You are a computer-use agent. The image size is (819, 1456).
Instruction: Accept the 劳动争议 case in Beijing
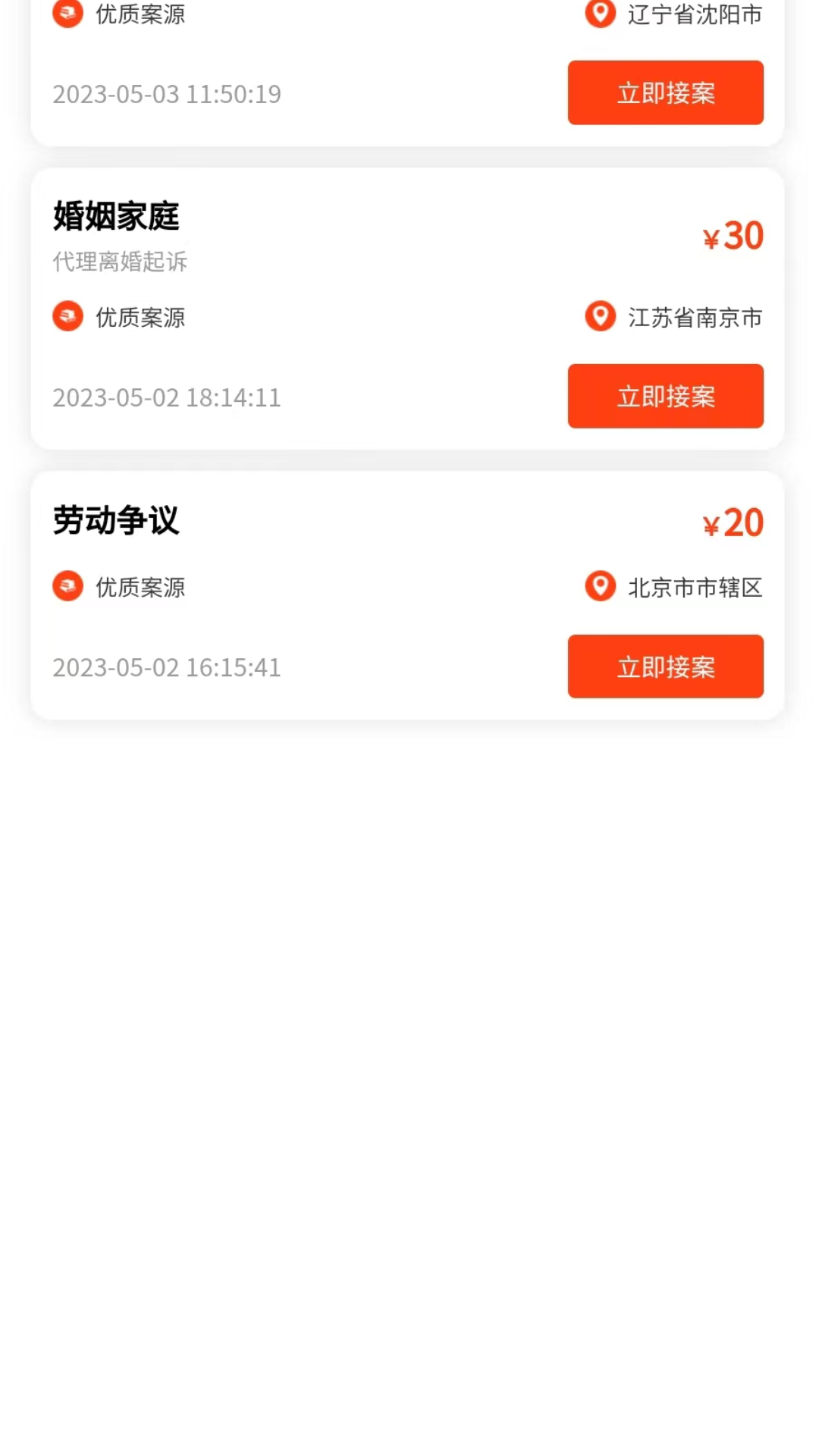(665, 667)
